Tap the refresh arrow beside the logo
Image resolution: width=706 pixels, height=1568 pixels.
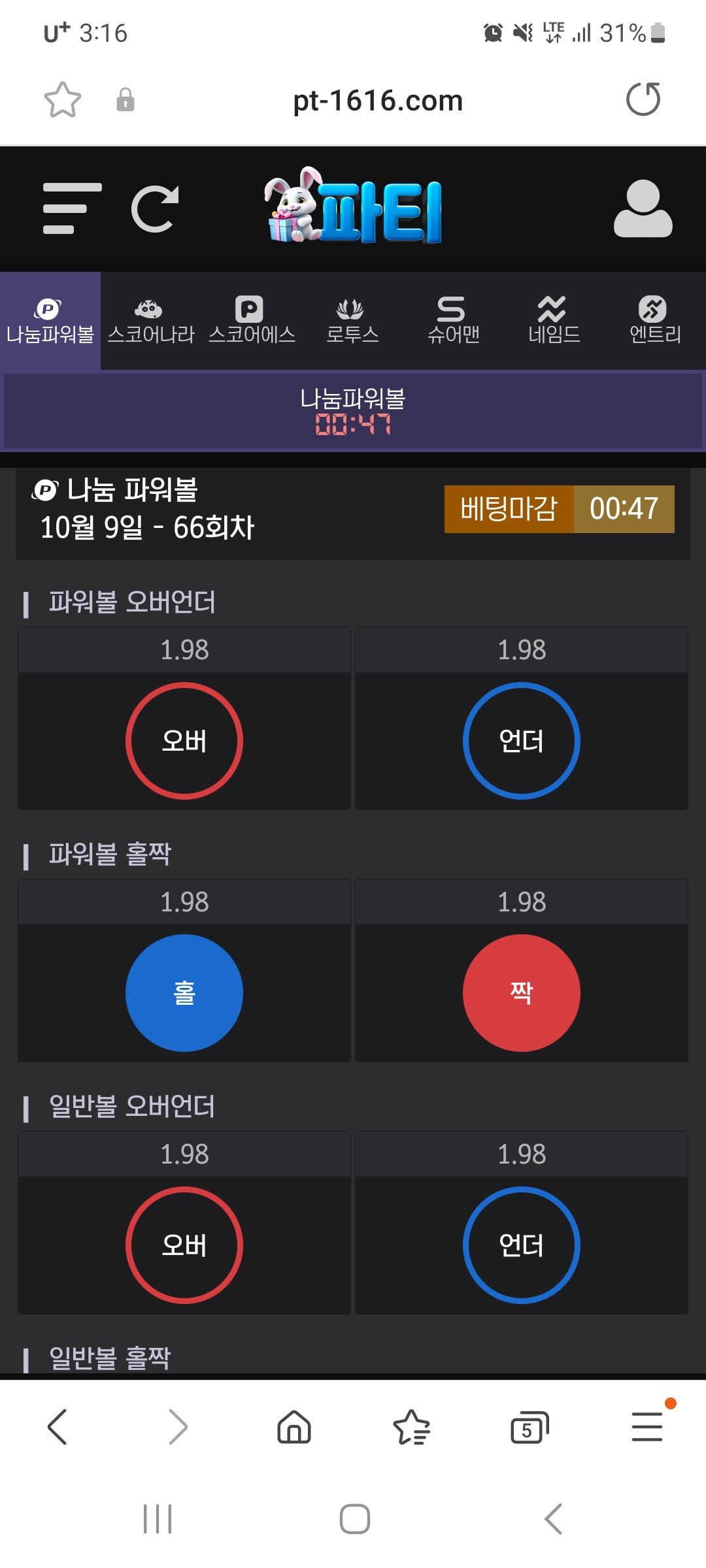[156, 208]
